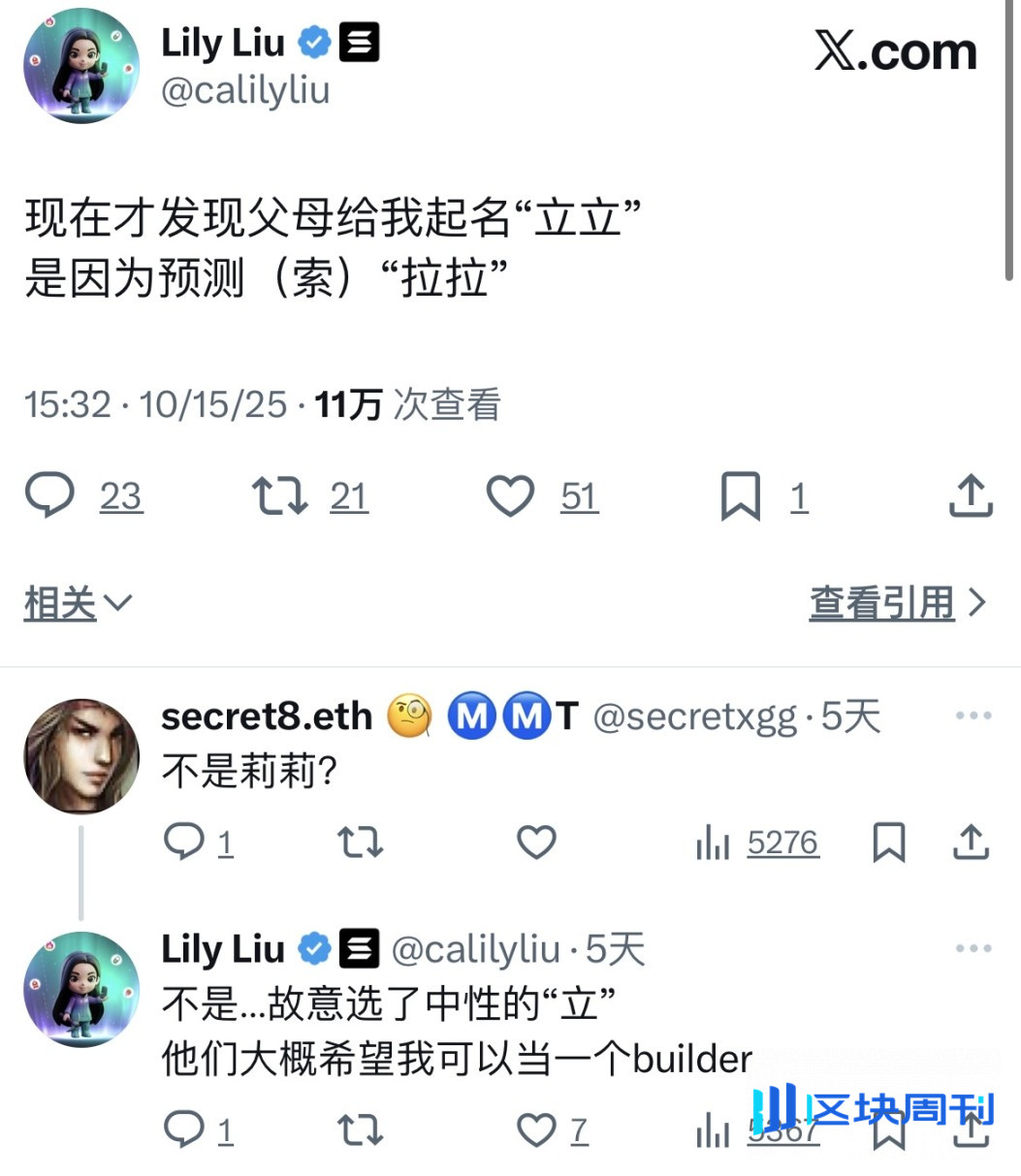
Task: Reply to secret8.eth's comment
Action: (x=184, y=842)
